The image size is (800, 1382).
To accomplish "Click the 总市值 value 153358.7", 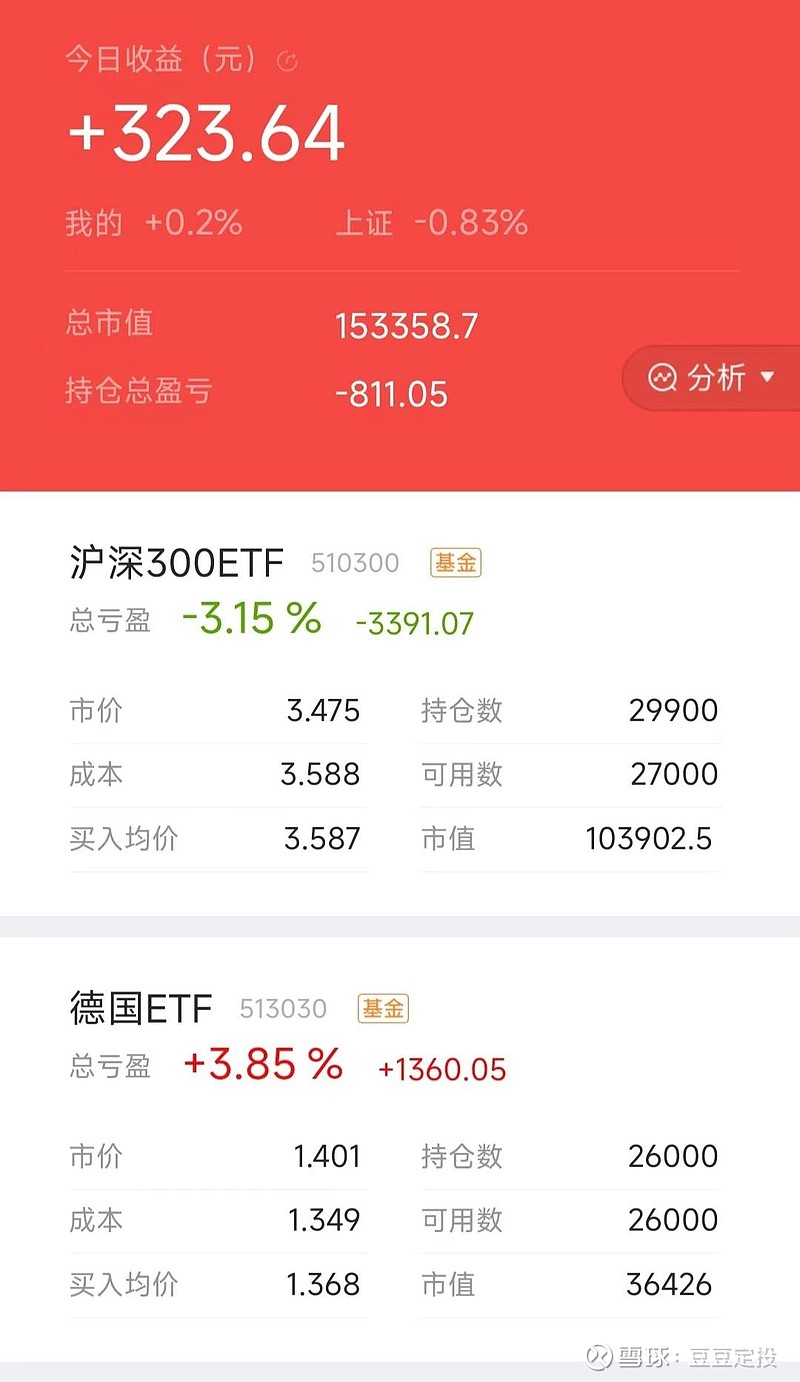I will [x=406, y=323].
